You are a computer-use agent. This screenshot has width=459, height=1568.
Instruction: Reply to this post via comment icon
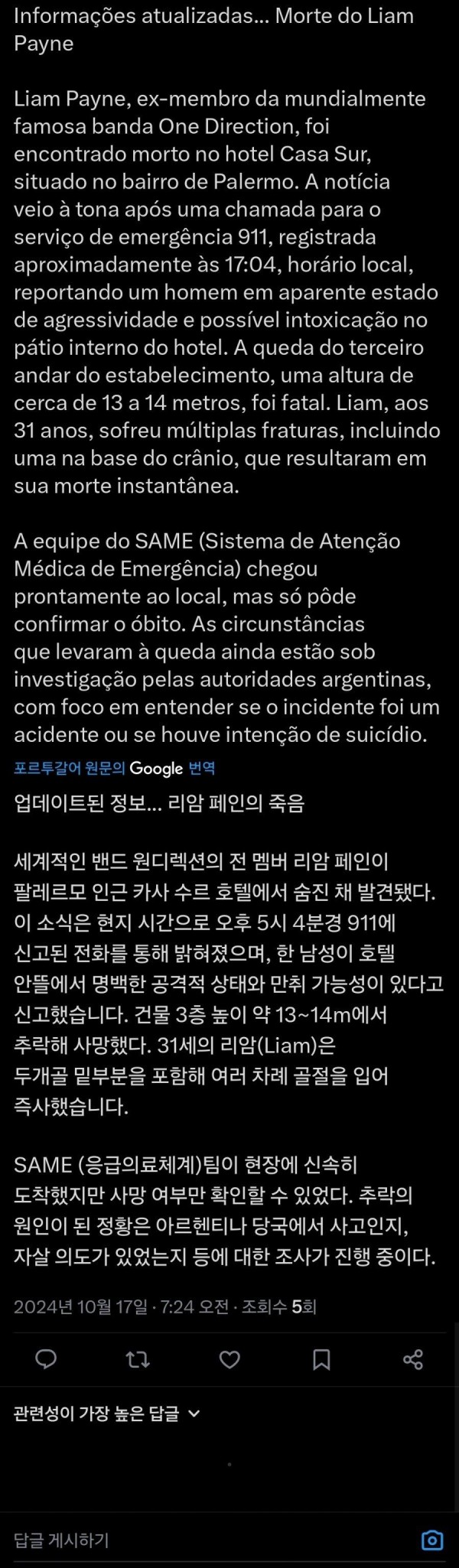[x=47, y=1358]
